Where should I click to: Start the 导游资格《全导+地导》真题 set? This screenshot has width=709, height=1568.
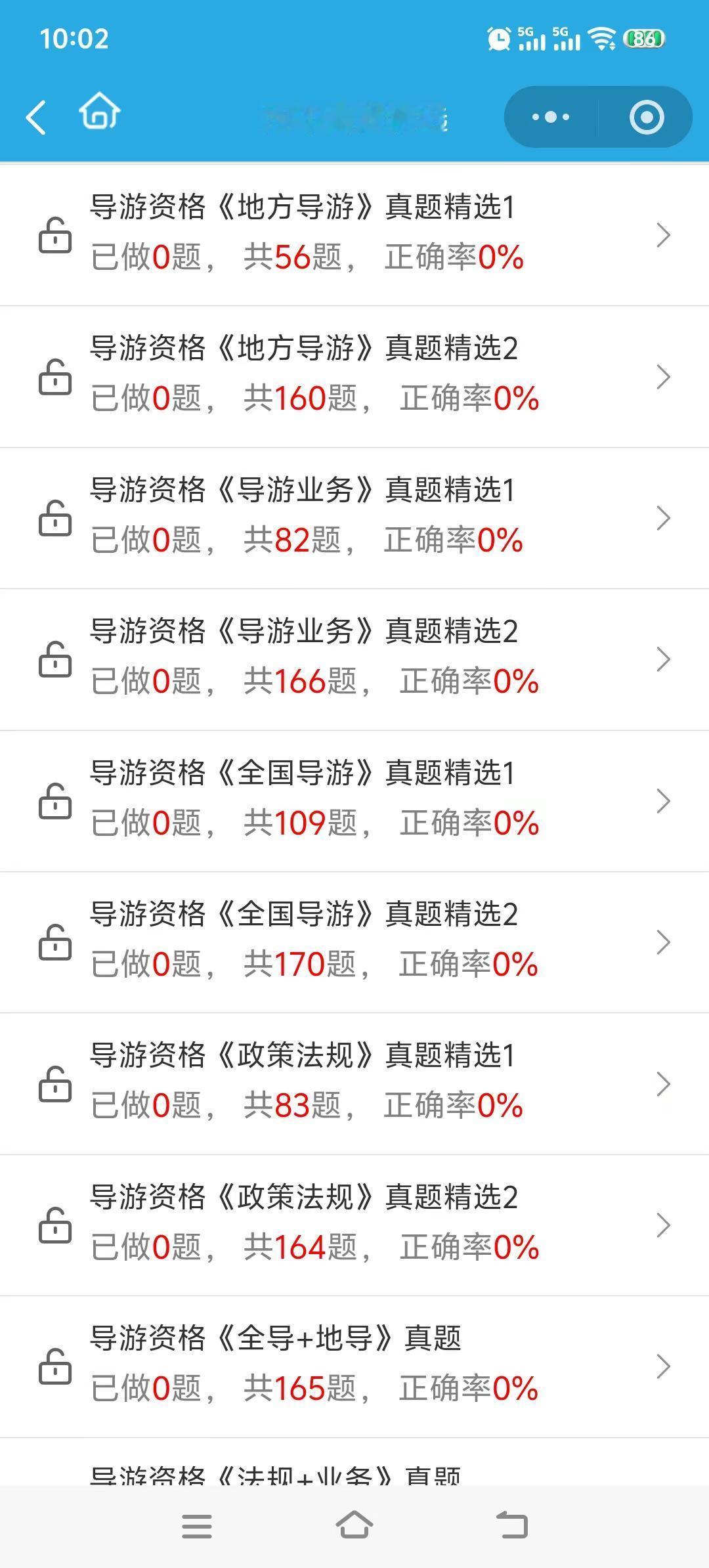coord(354,1366)
